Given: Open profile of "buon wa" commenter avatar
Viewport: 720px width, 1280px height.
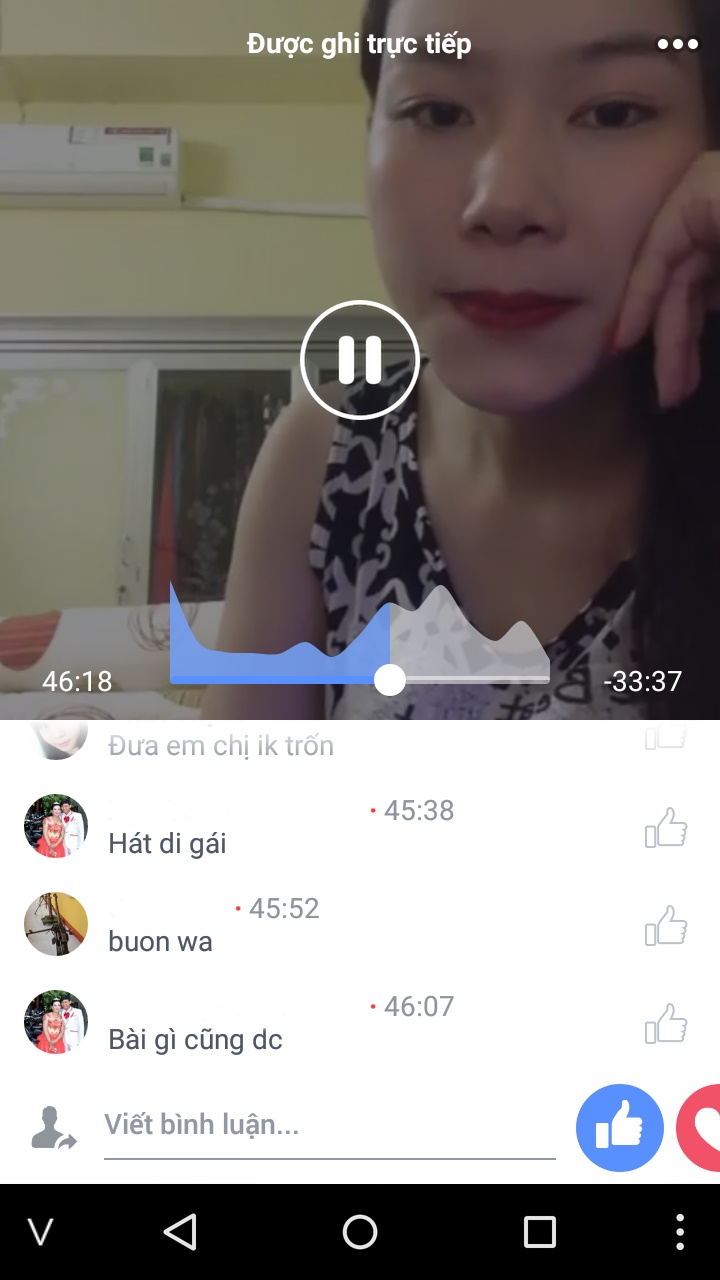Looking at the screenshot, I should [x=55, y=924].
